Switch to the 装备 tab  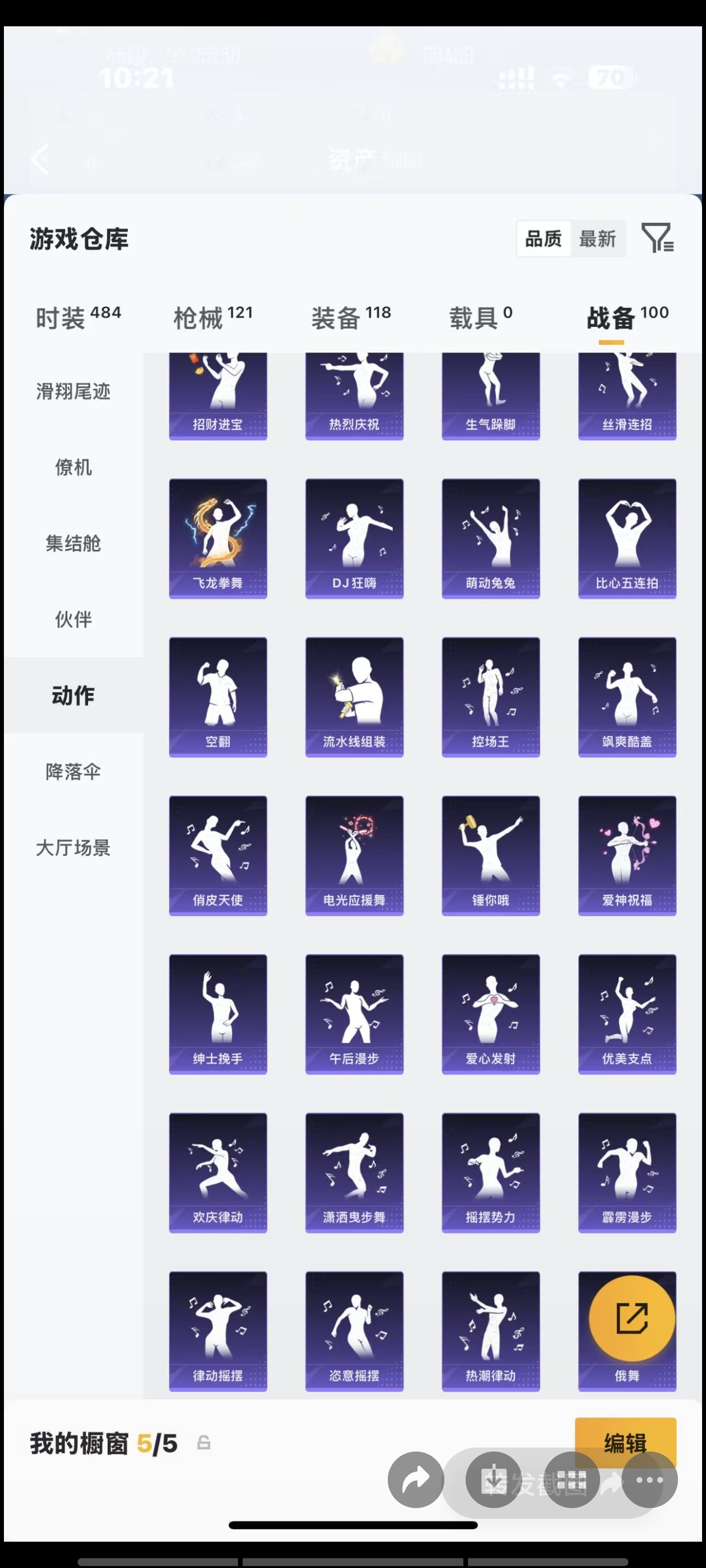351,318
